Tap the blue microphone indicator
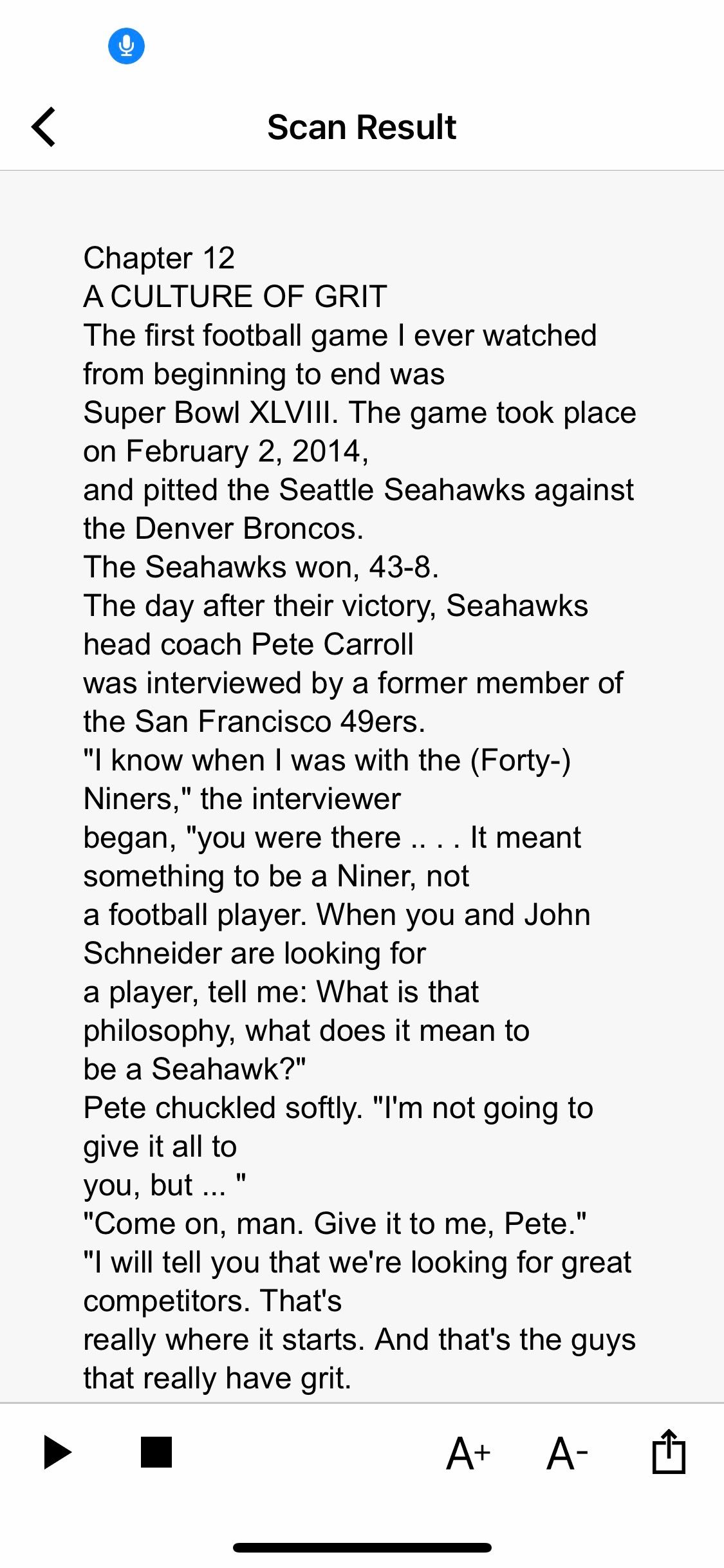Viewport: 724px width, 1568px height. (x=126, y=46)
